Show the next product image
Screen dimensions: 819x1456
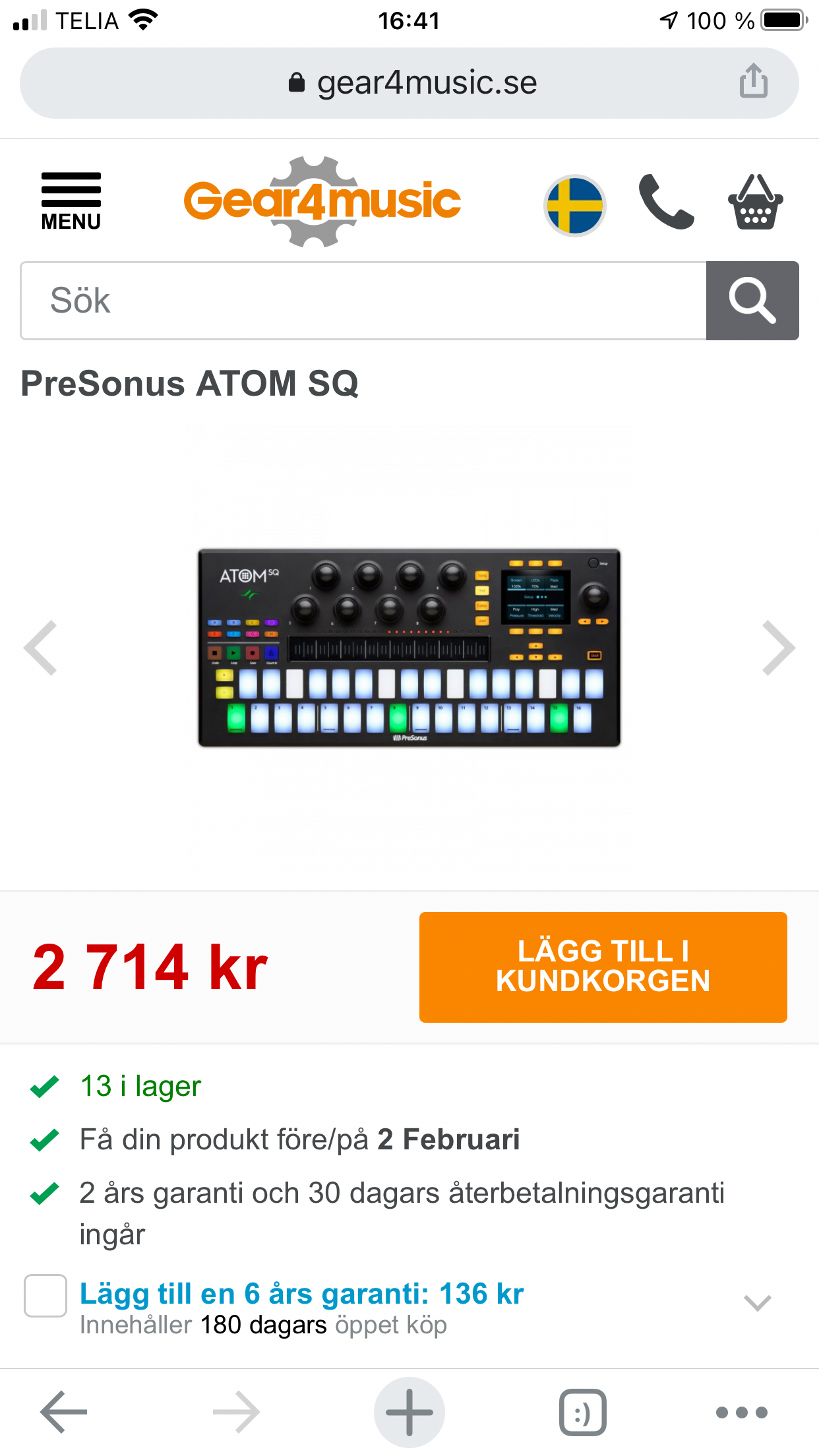(x=779, y=648)
